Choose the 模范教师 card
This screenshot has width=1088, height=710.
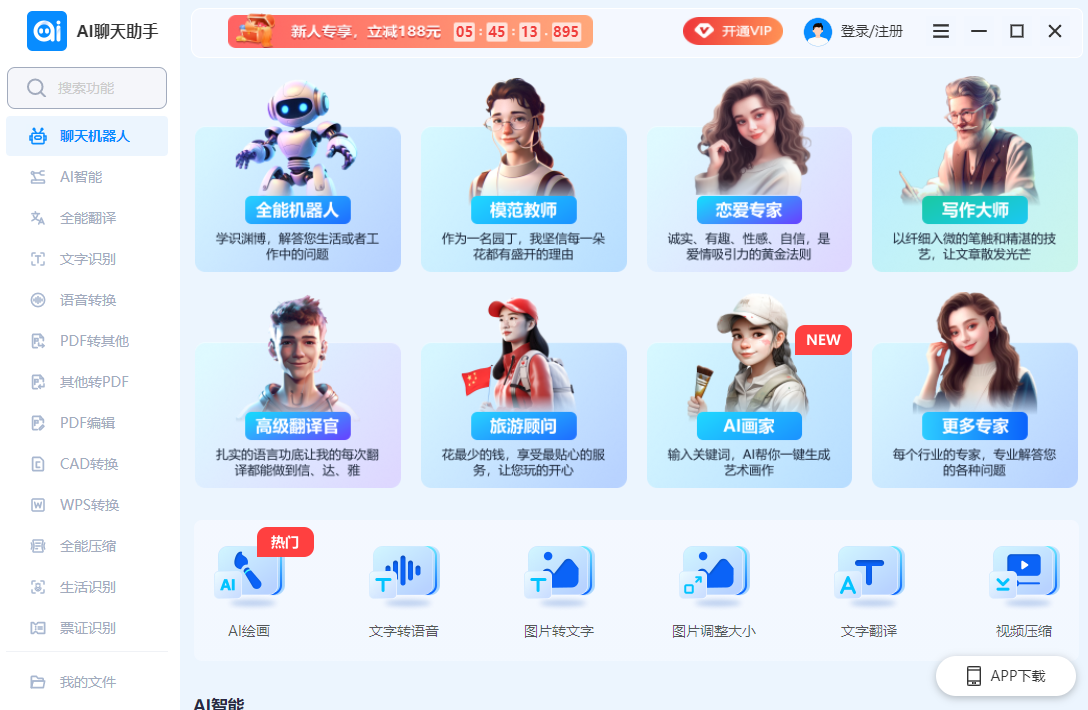523,200
